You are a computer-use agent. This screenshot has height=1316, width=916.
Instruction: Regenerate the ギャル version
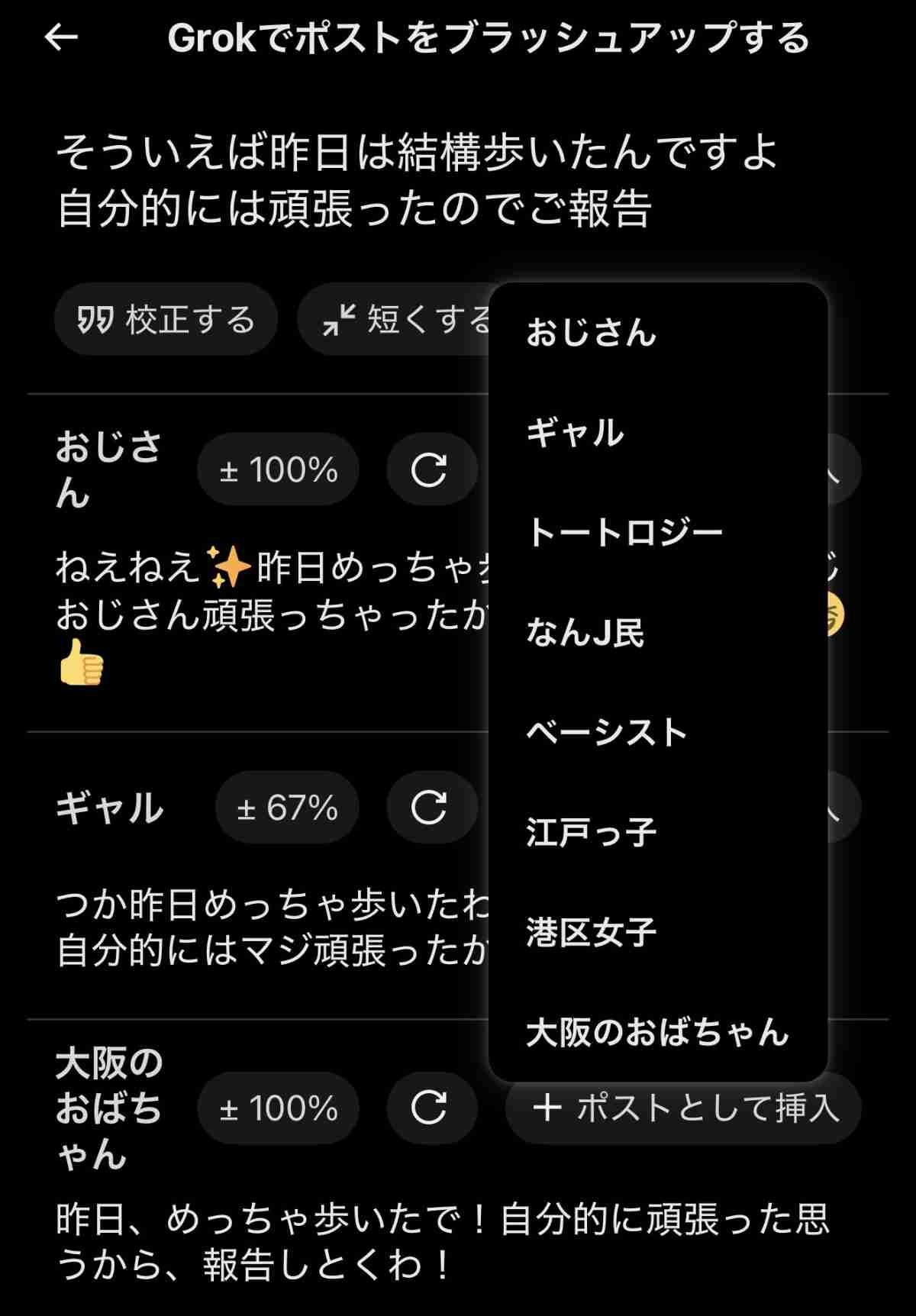[430, 808]
